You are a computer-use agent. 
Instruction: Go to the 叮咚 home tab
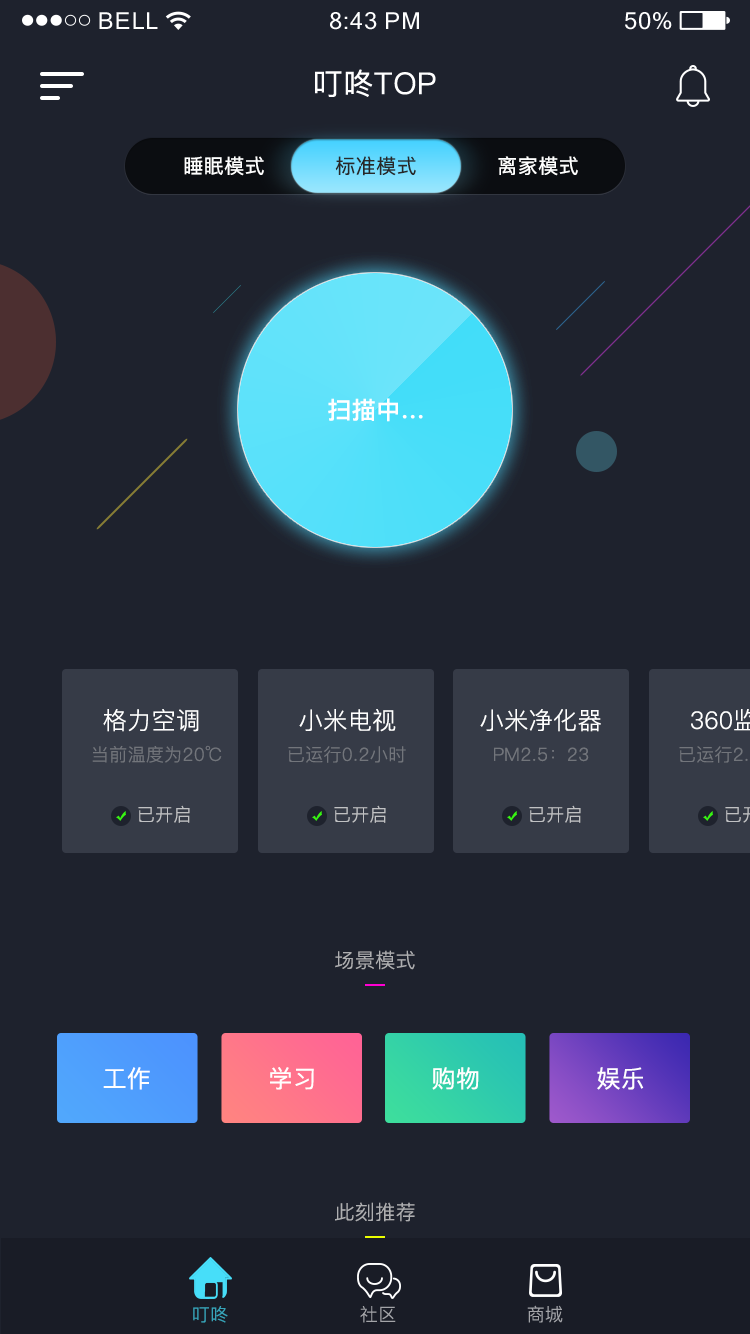(210, 1290)
